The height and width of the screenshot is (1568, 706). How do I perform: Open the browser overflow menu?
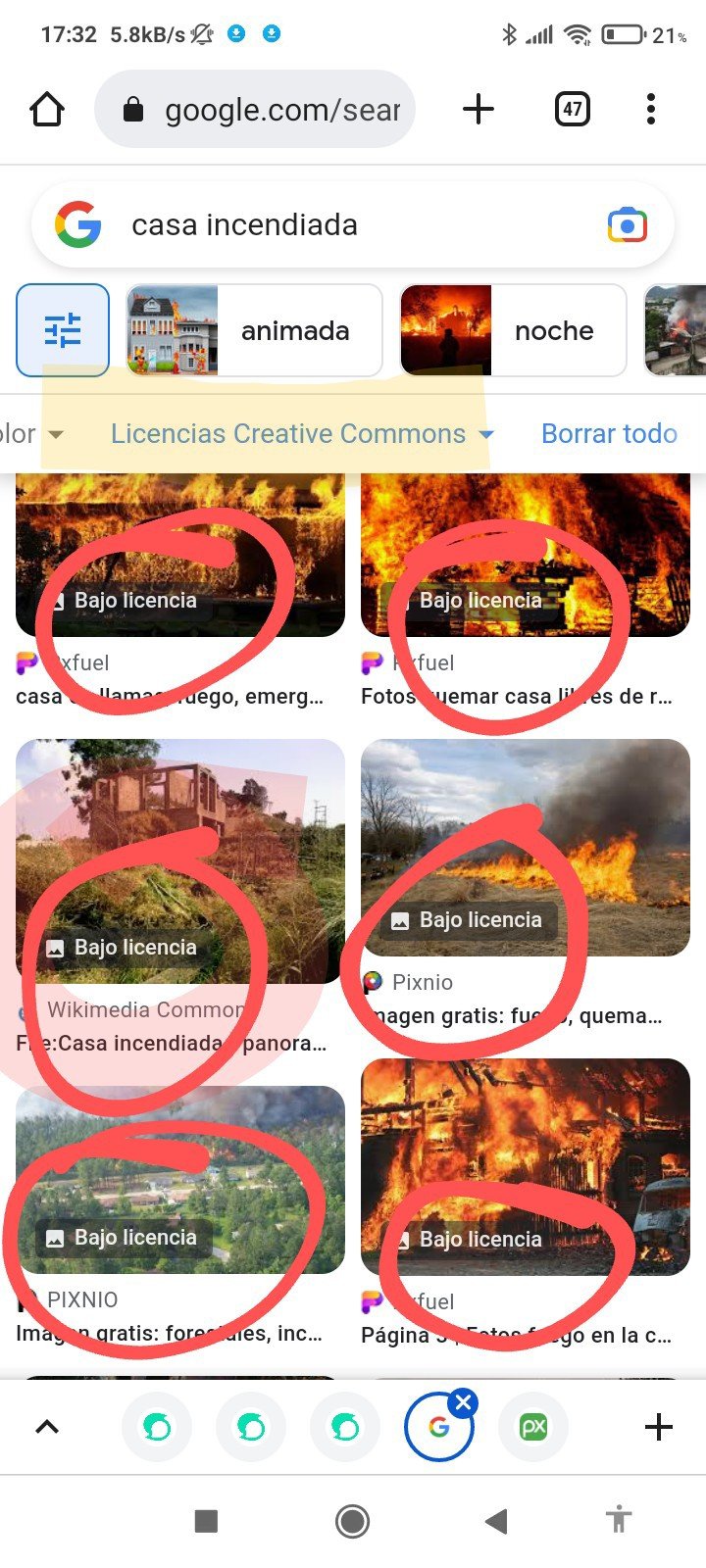650,109
